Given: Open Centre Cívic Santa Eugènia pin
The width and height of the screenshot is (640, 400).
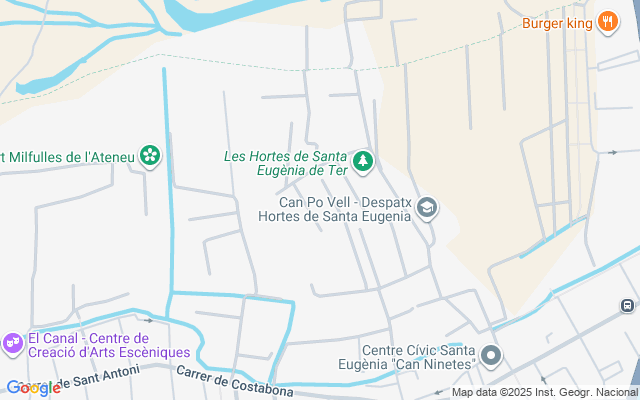Looking at the screenshot, I should [491, 356].
